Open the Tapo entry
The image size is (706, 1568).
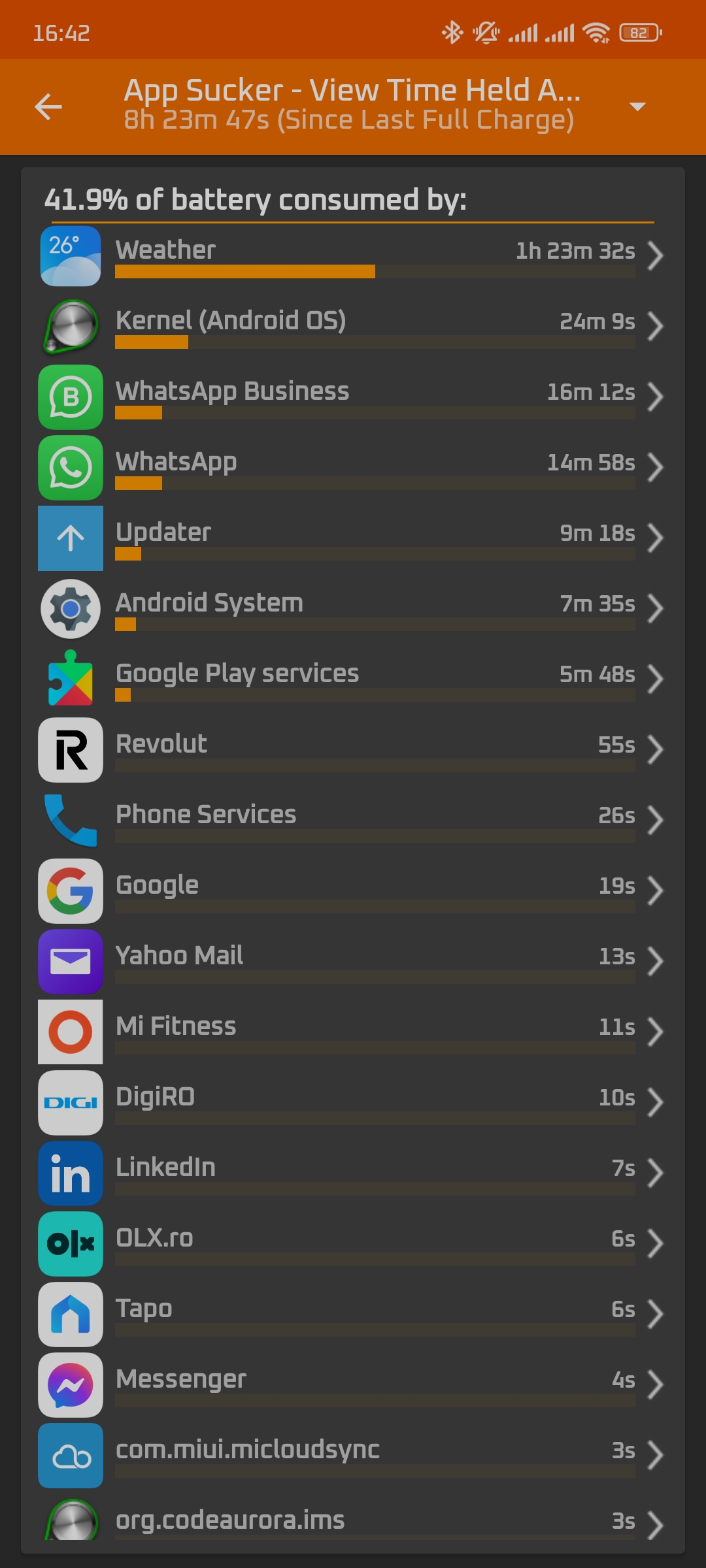click(353, 1314)
